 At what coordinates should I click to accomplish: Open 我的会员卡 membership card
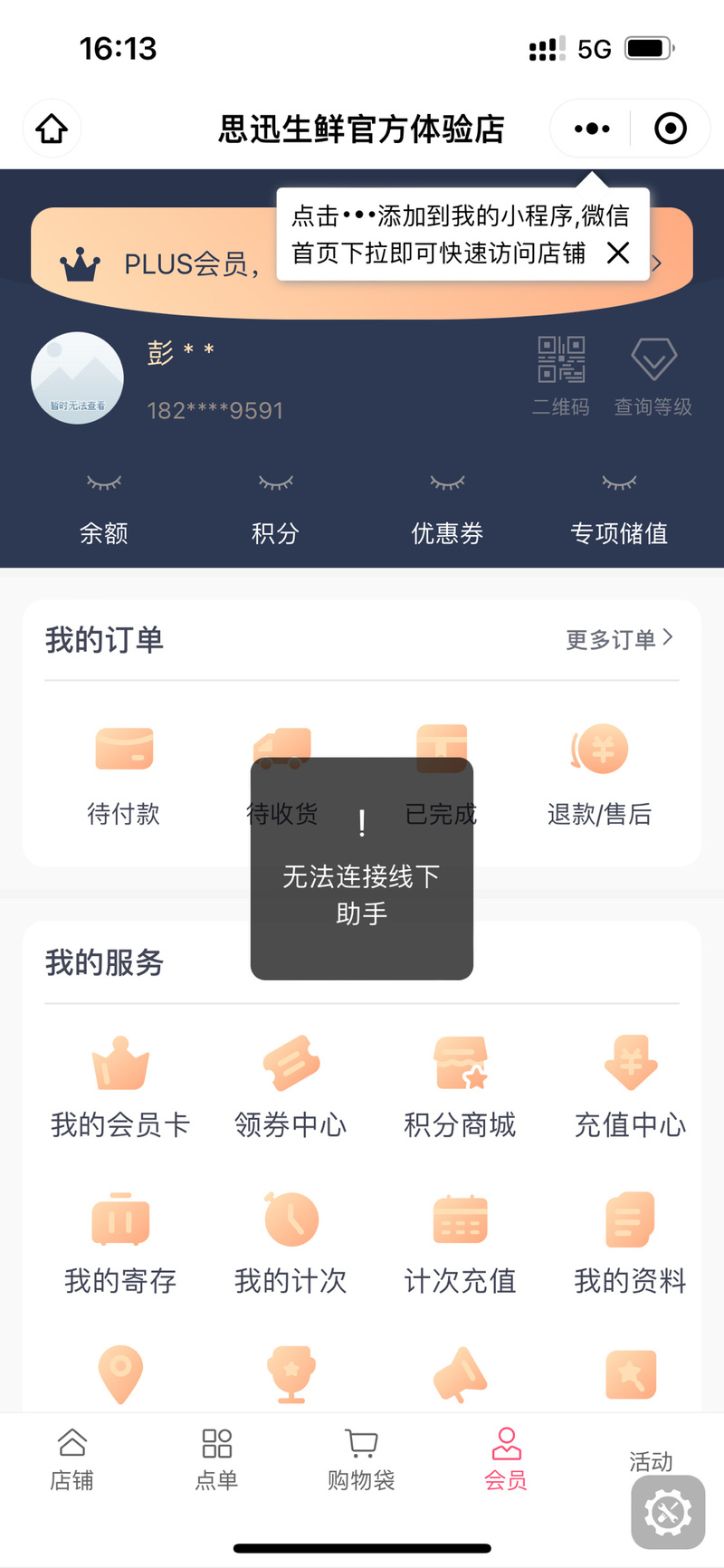pyautogui.click(x=120, y=1086)
